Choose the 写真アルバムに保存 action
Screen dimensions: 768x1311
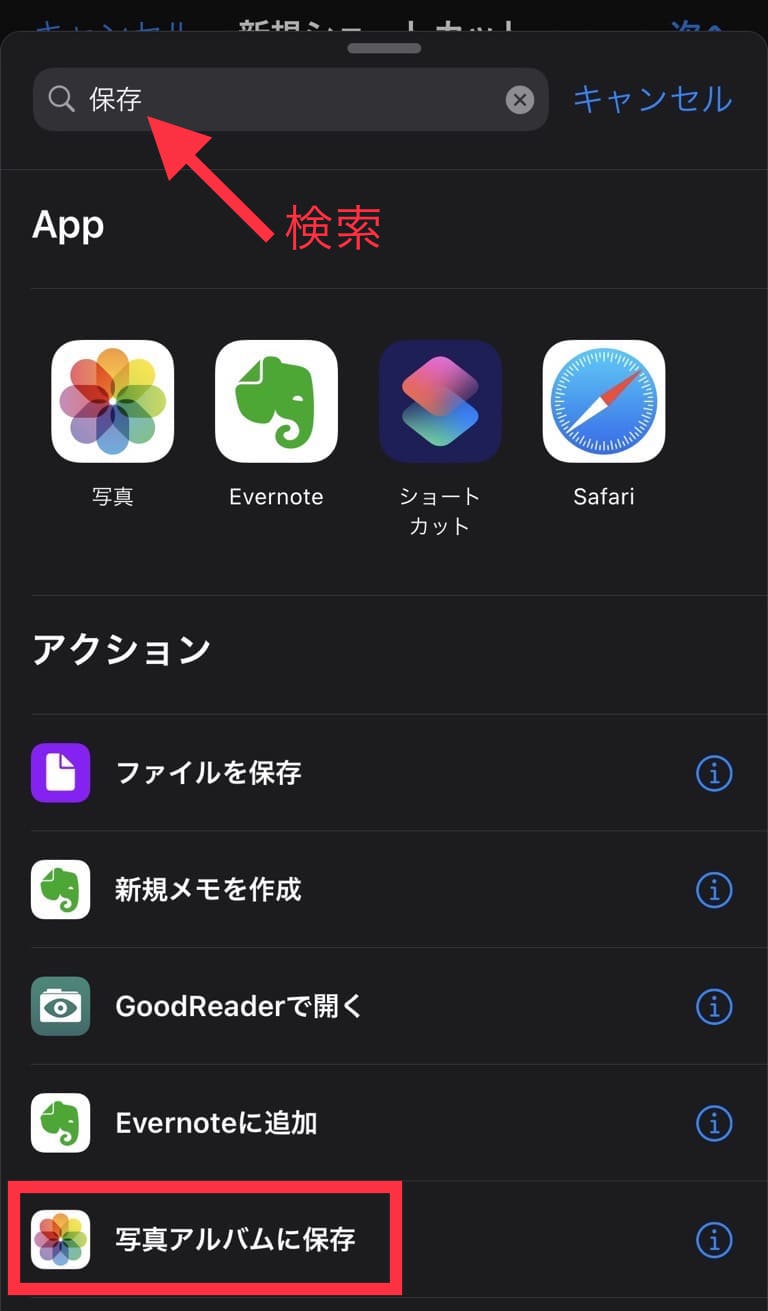coord(384,1240)
